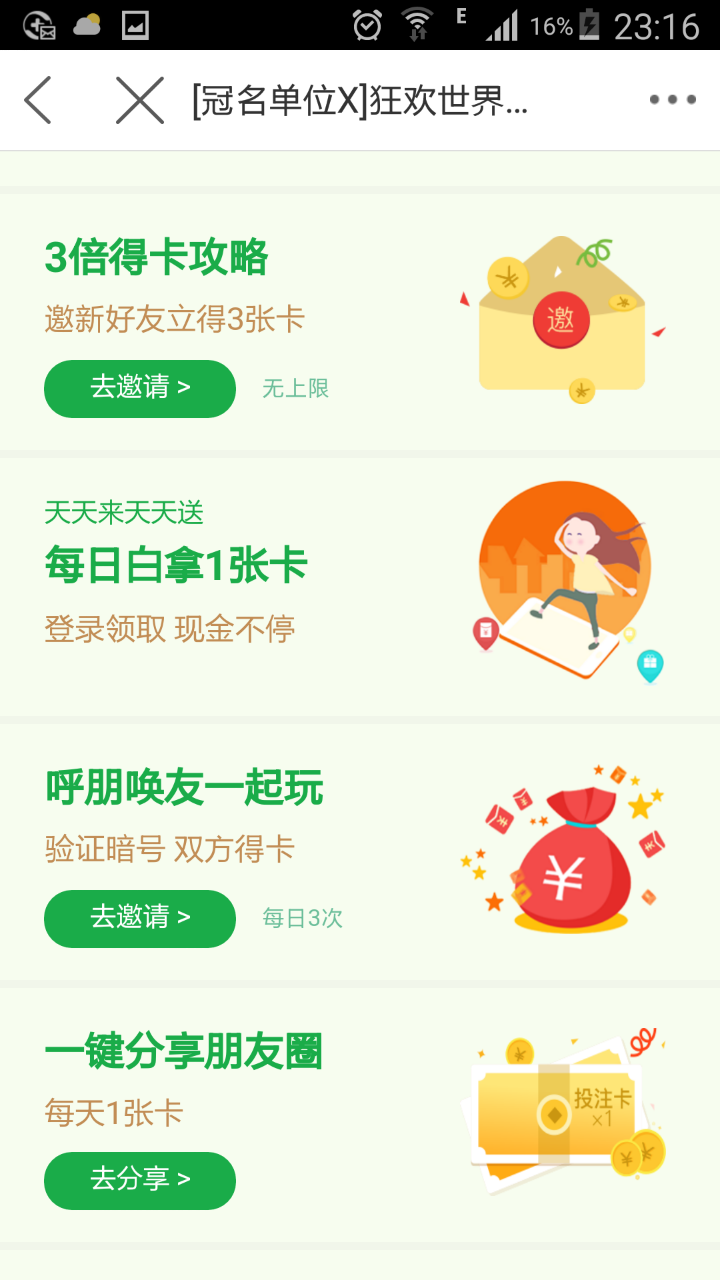
Task: Close the web page with X
Action: click(139, 100)
